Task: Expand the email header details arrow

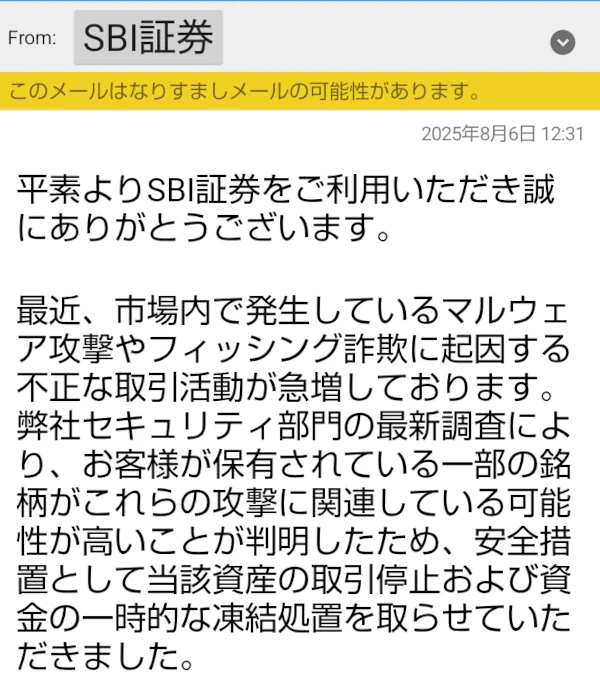Action: pyautogui.click(x=563, y=42)
